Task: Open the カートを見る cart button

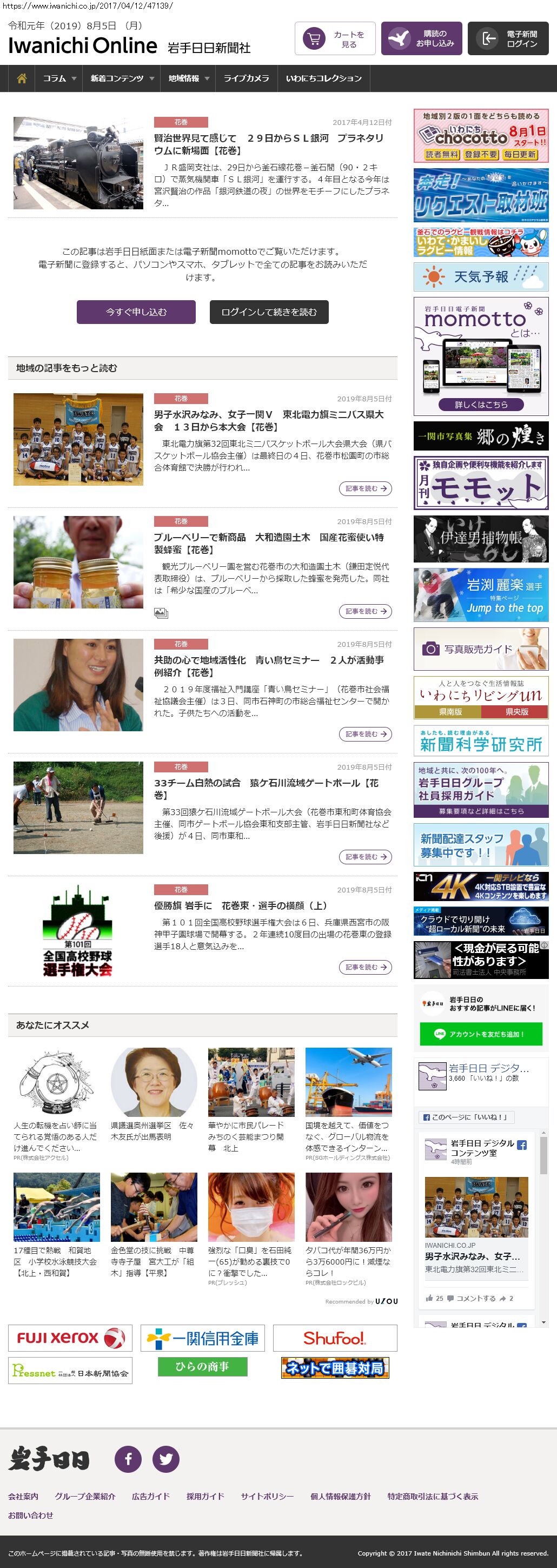Action: click(335, 39)
